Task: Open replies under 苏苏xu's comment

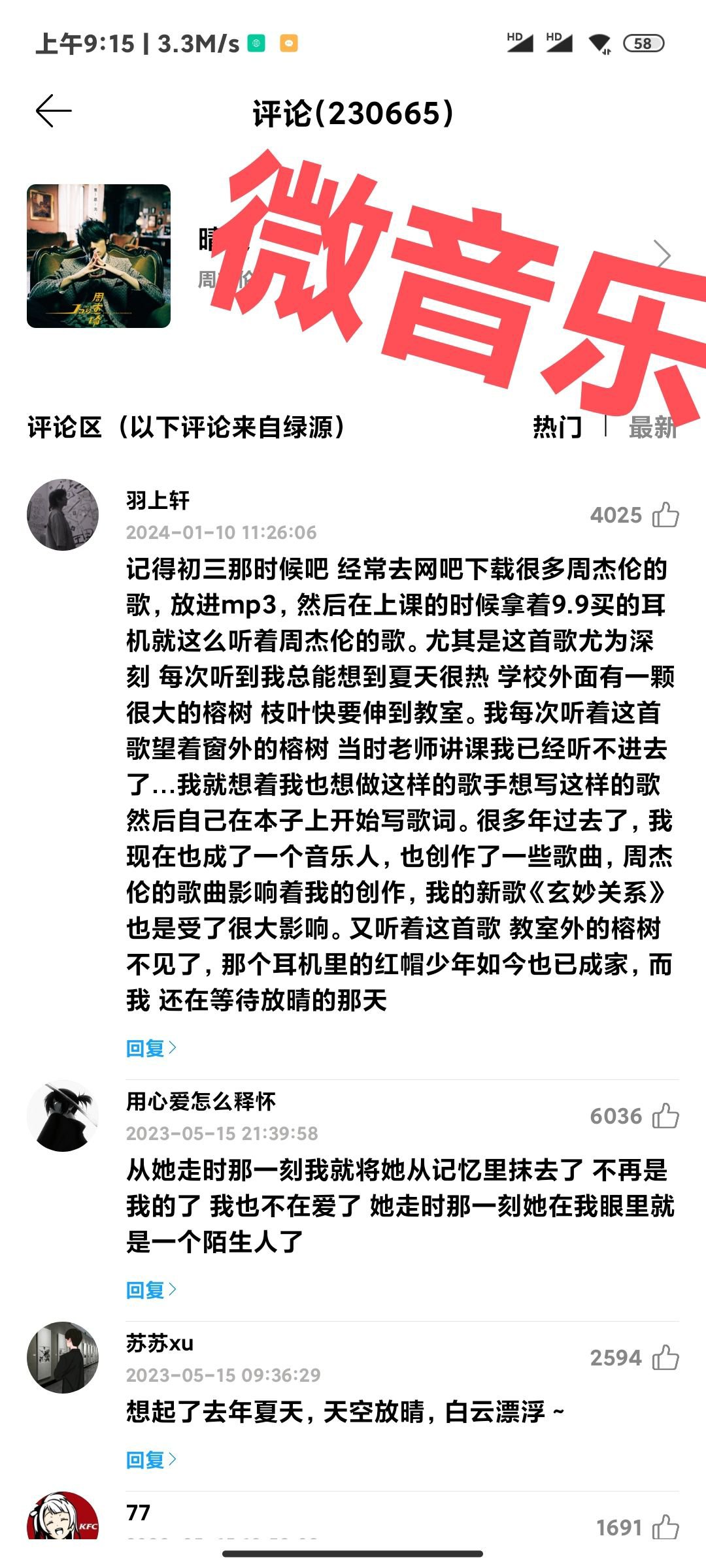Action: pos(150,1460)
